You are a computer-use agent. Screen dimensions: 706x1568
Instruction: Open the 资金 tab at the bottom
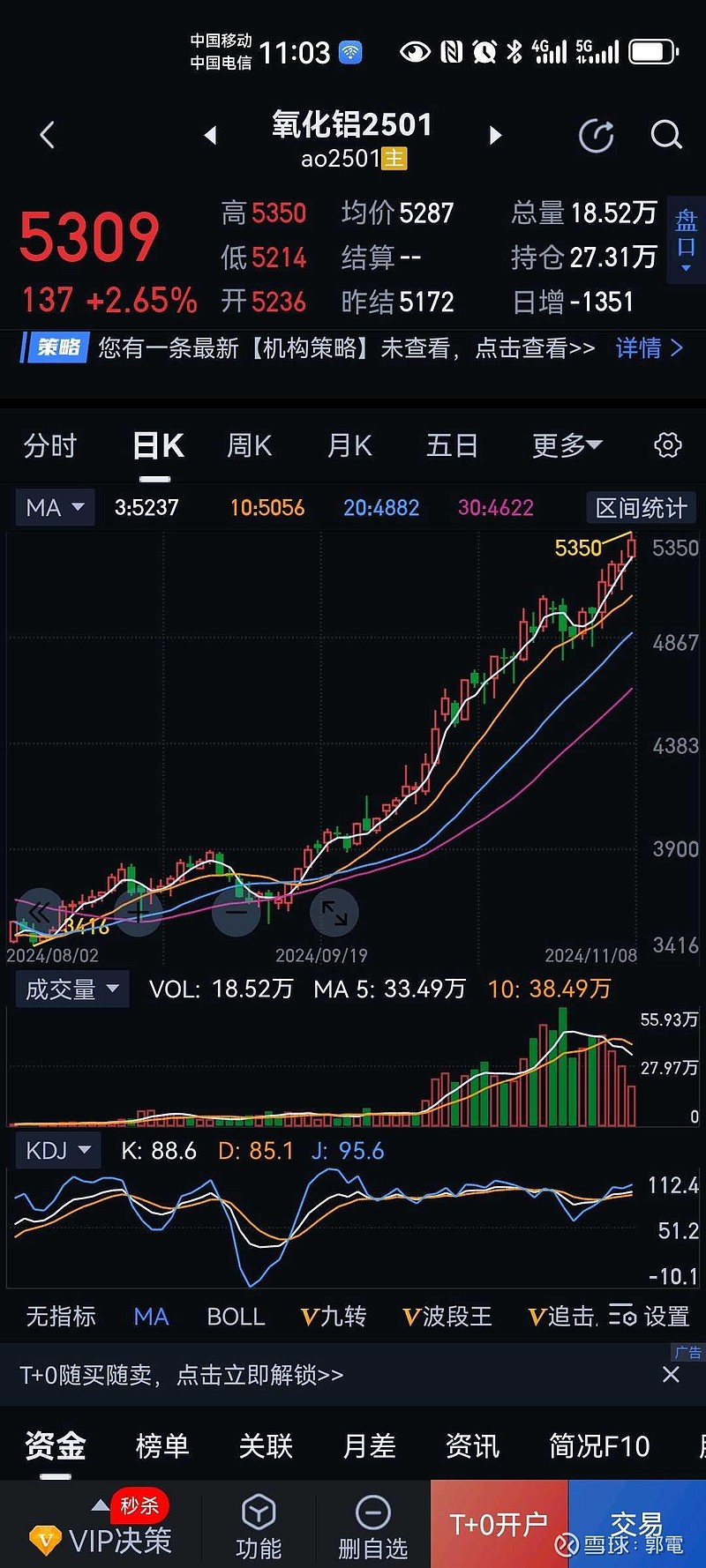pos(54,1446)
